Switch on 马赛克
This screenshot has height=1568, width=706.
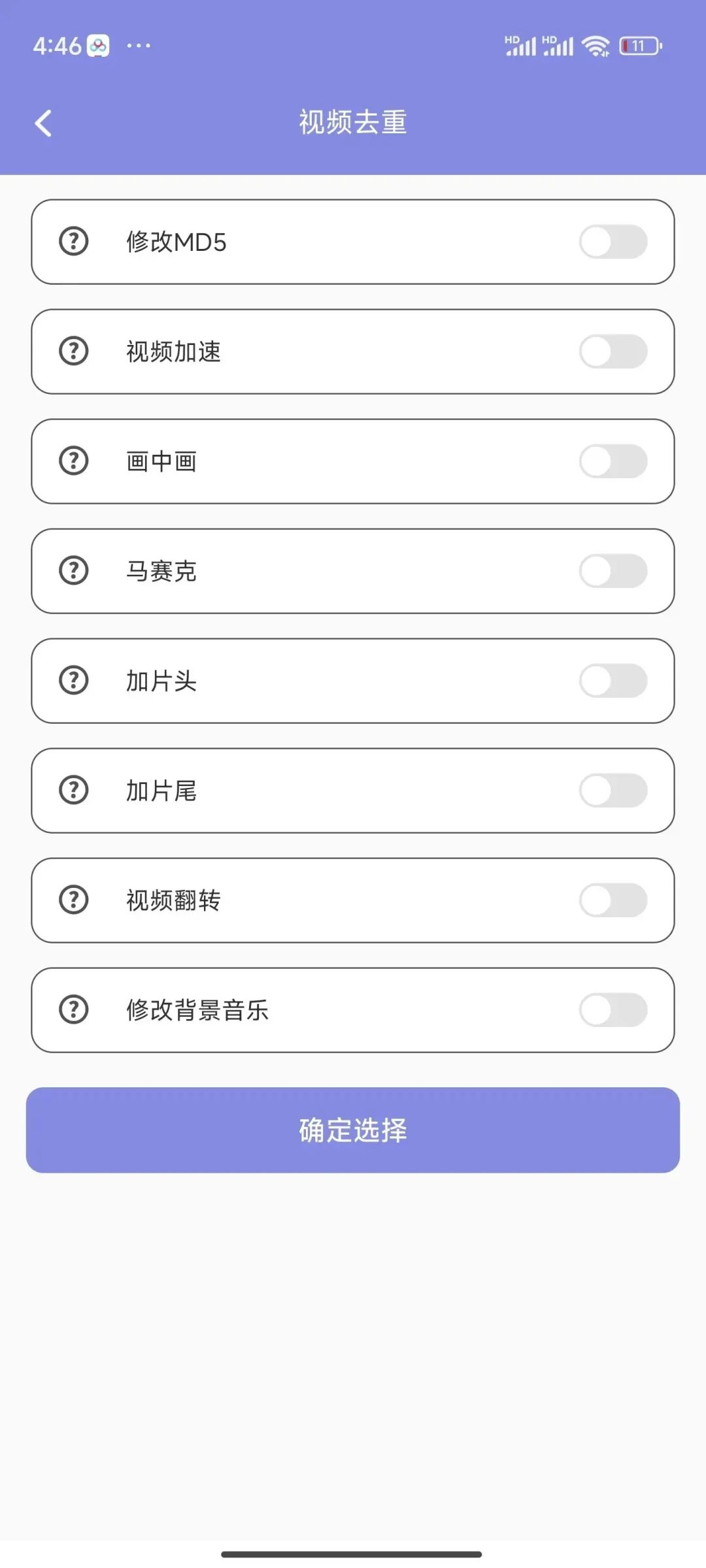613,571
